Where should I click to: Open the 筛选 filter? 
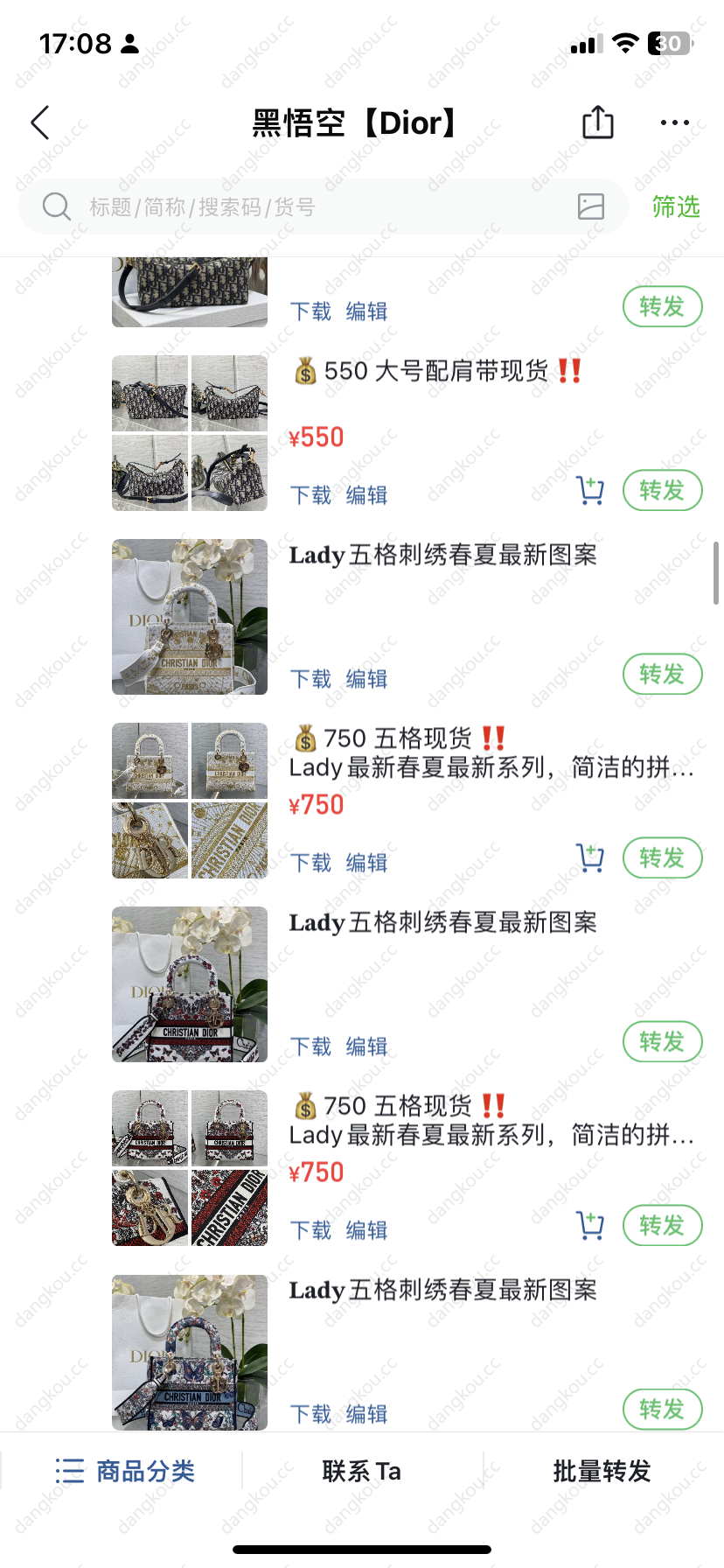[x=676, y=207]
